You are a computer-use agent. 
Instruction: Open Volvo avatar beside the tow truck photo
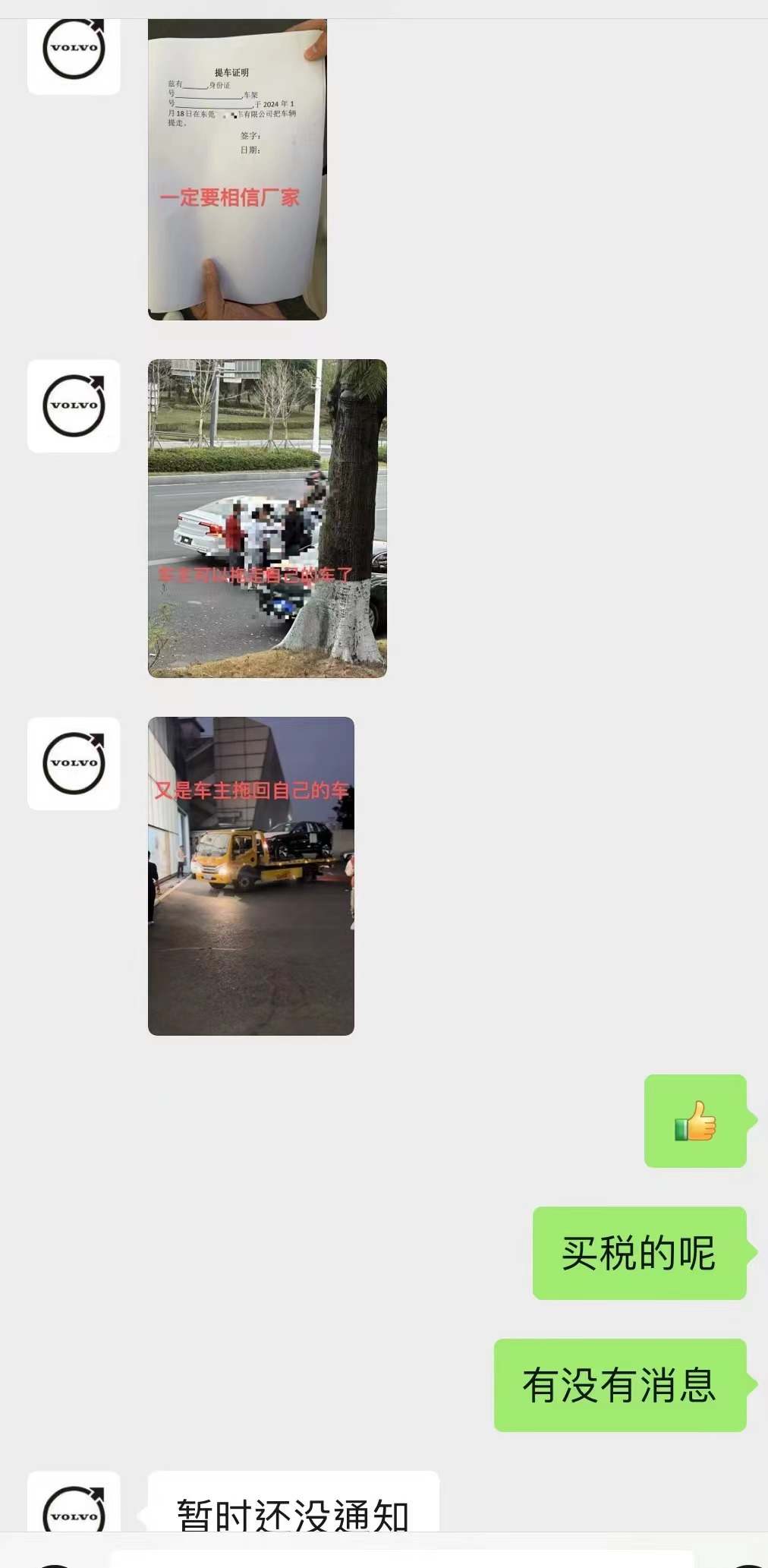click(x=74, y=763)
